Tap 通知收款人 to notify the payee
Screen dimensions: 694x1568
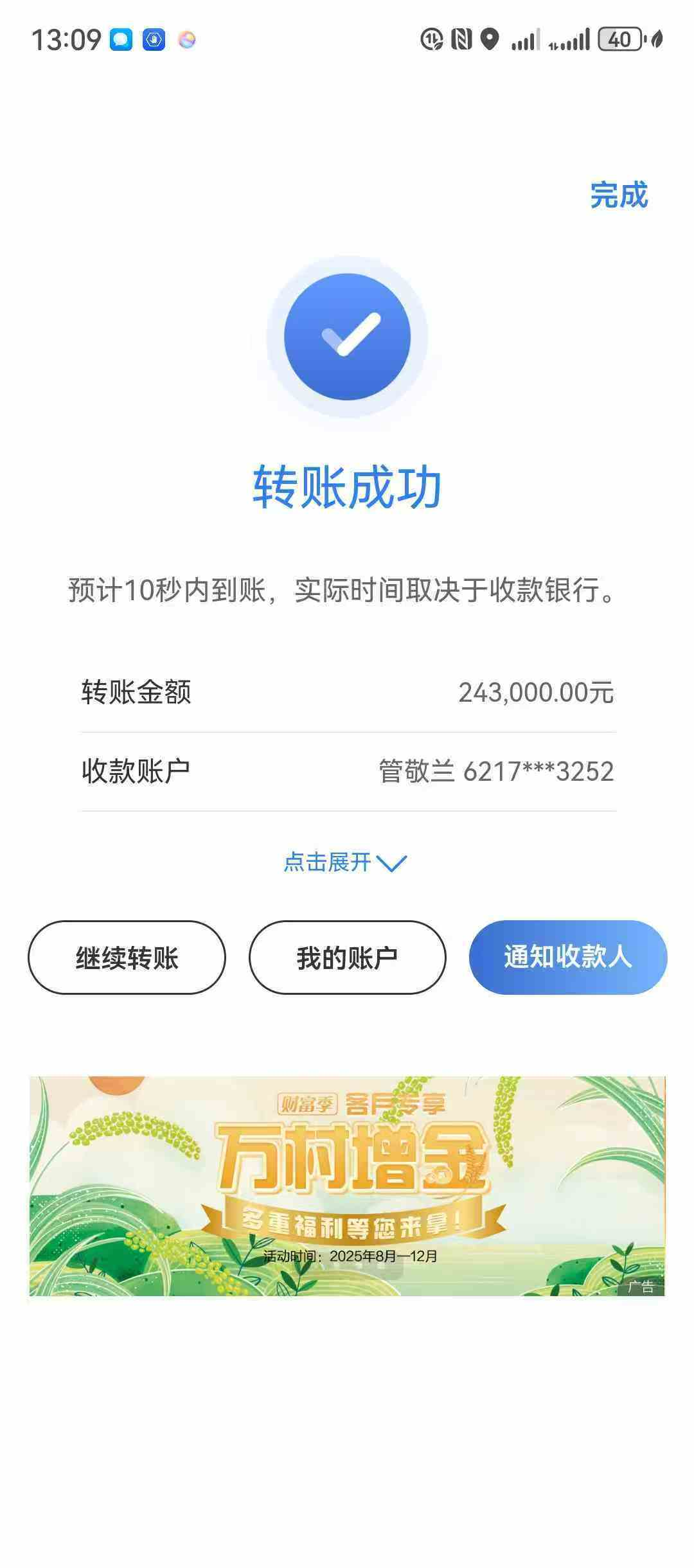568,958
